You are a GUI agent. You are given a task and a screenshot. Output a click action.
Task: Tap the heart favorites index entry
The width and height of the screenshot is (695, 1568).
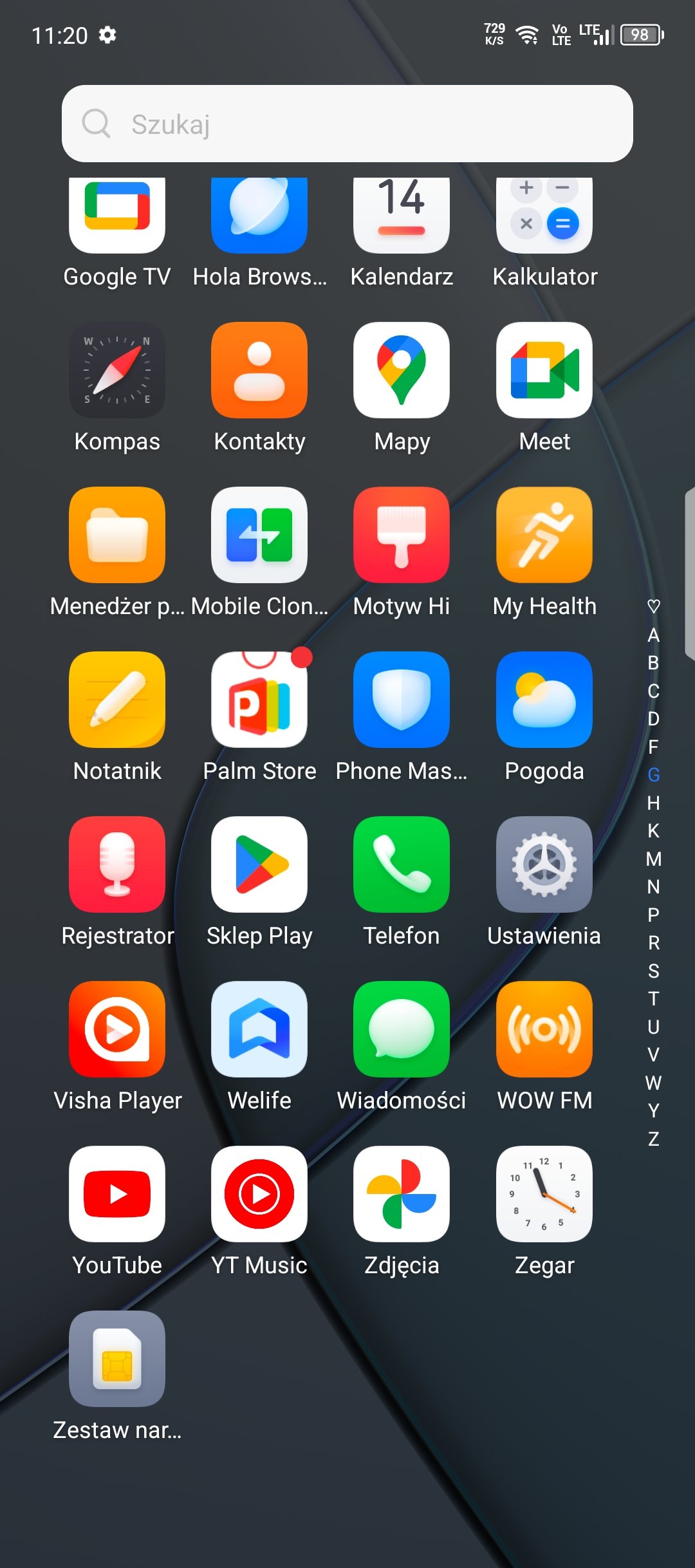click(653, 606)
